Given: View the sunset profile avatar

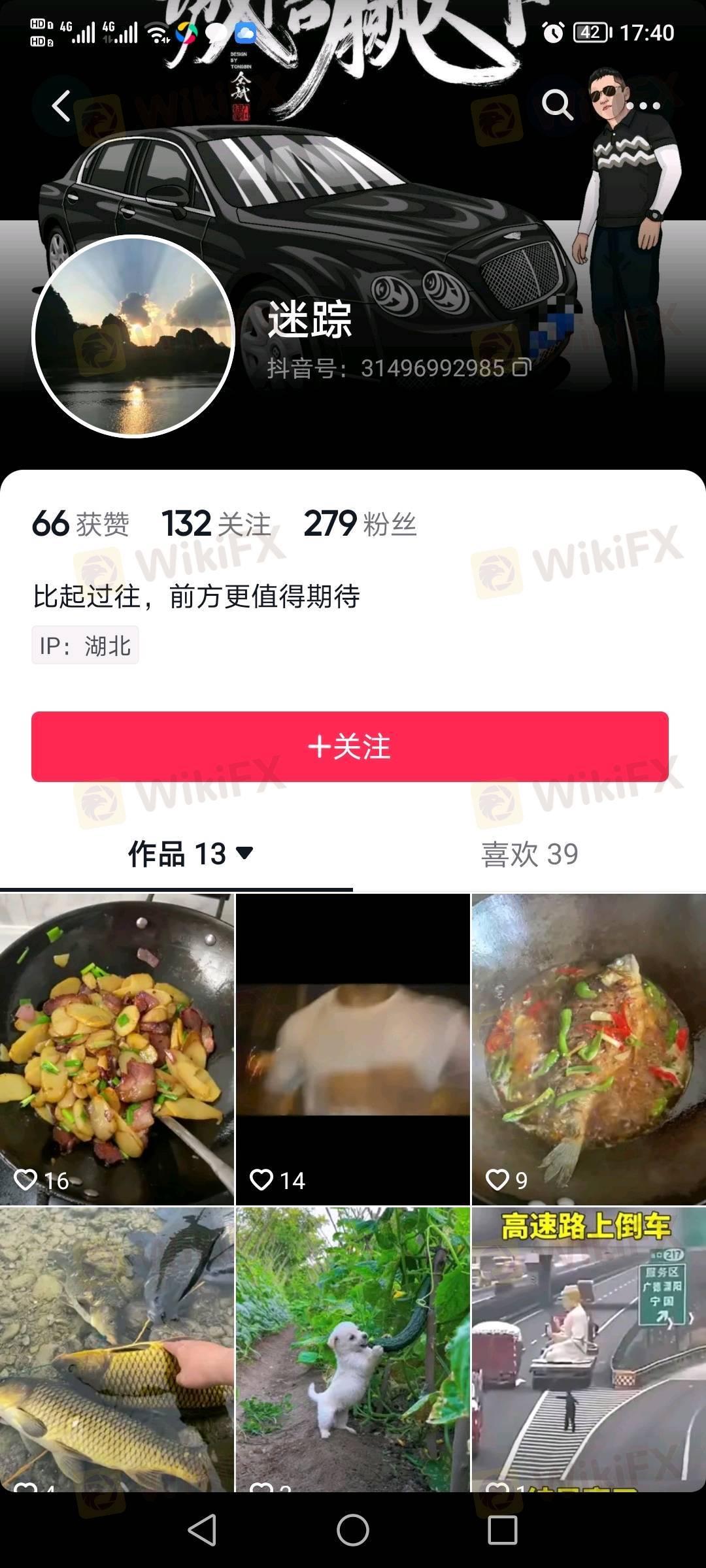Looking at the screenshot, I should click(x=133, y=336).
